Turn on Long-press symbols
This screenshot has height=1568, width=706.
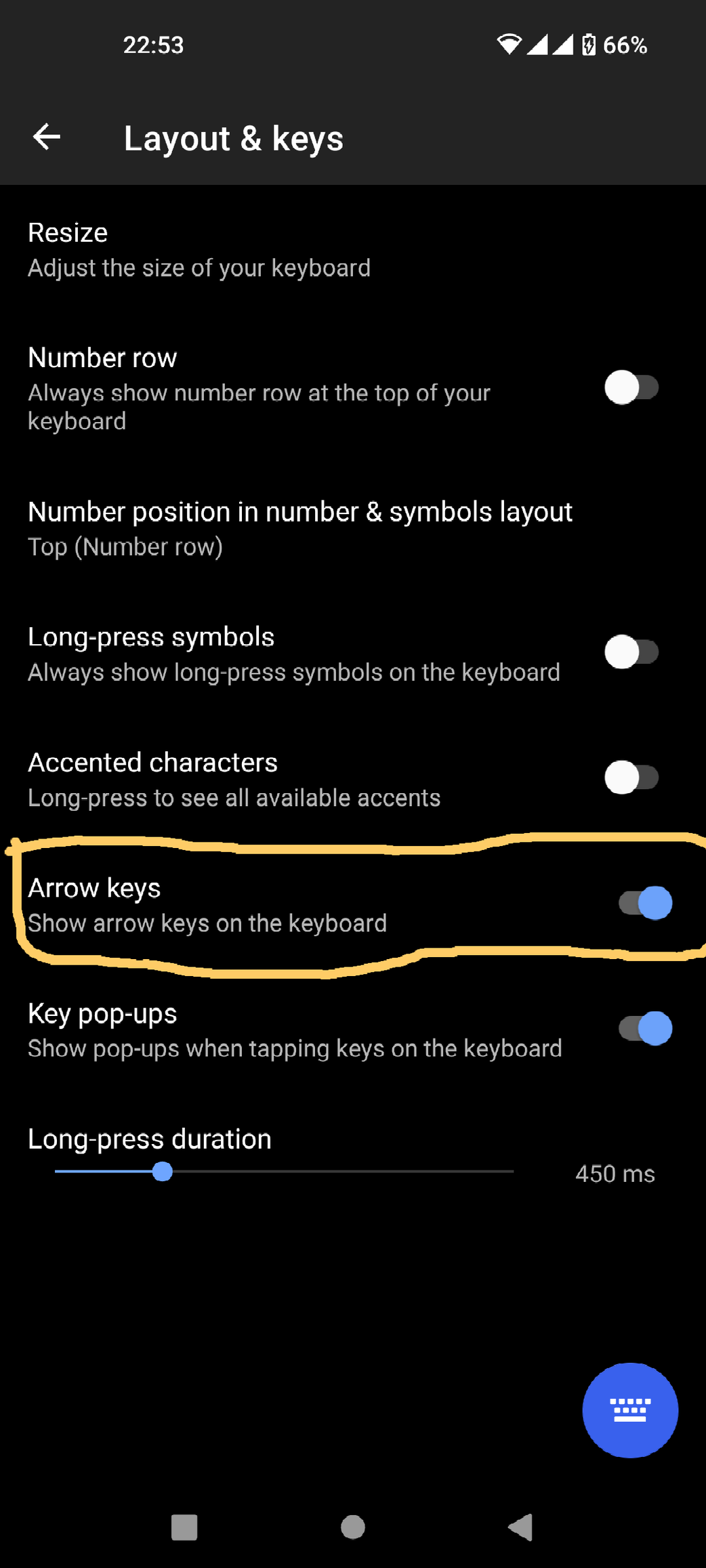coord(631,652)
